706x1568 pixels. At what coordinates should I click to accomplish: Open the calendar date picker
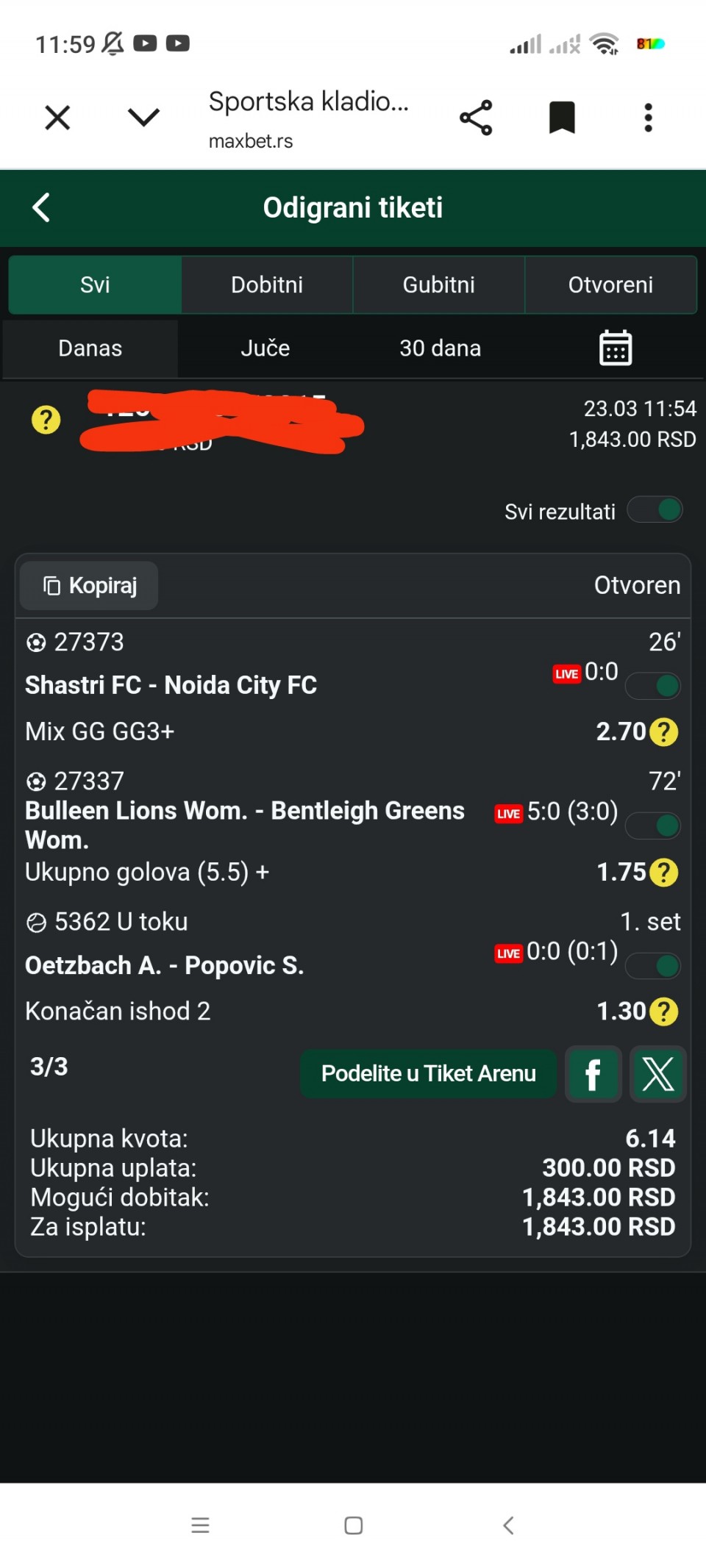pyautogui.click(x=615, y=348)
